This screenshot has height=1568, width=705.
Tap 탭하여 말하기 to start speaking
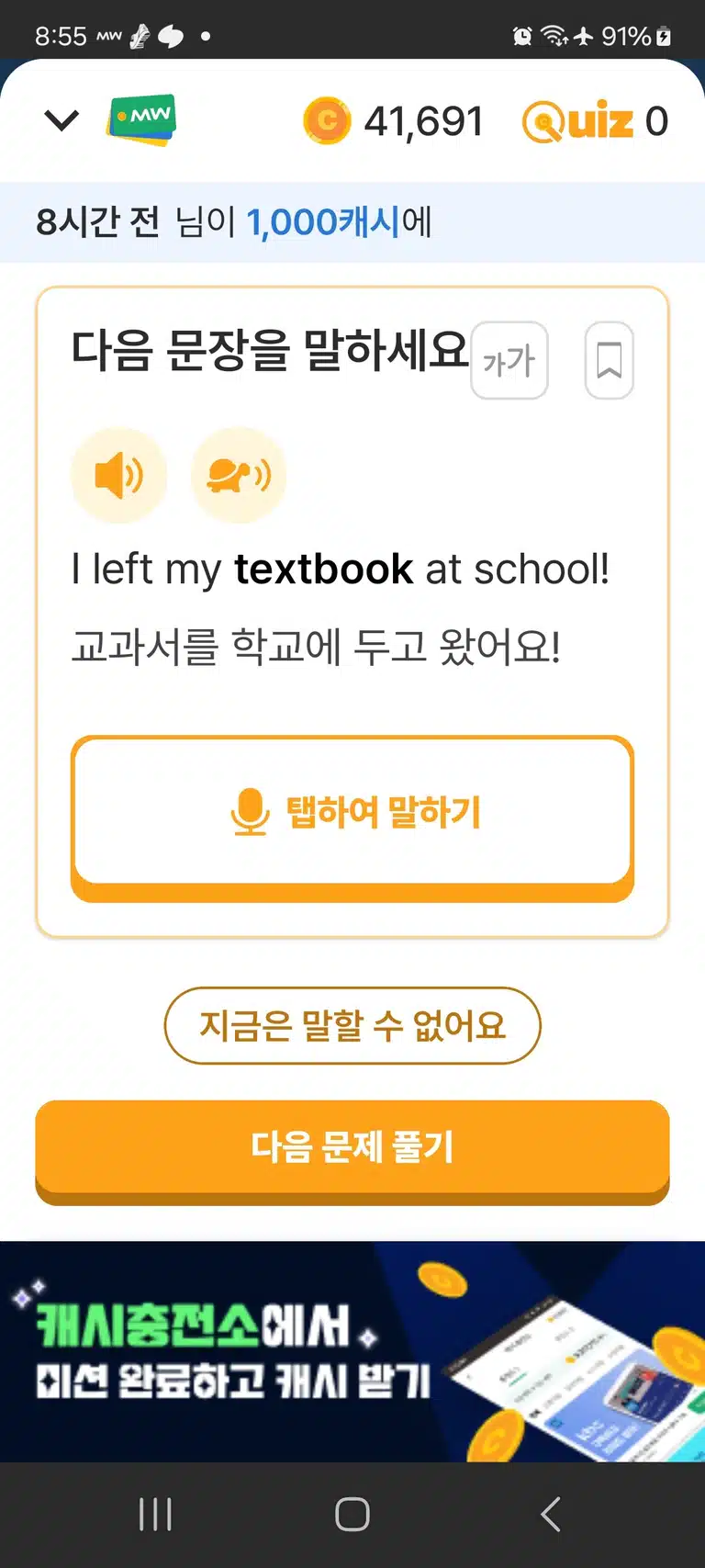[x=352, y=818]
